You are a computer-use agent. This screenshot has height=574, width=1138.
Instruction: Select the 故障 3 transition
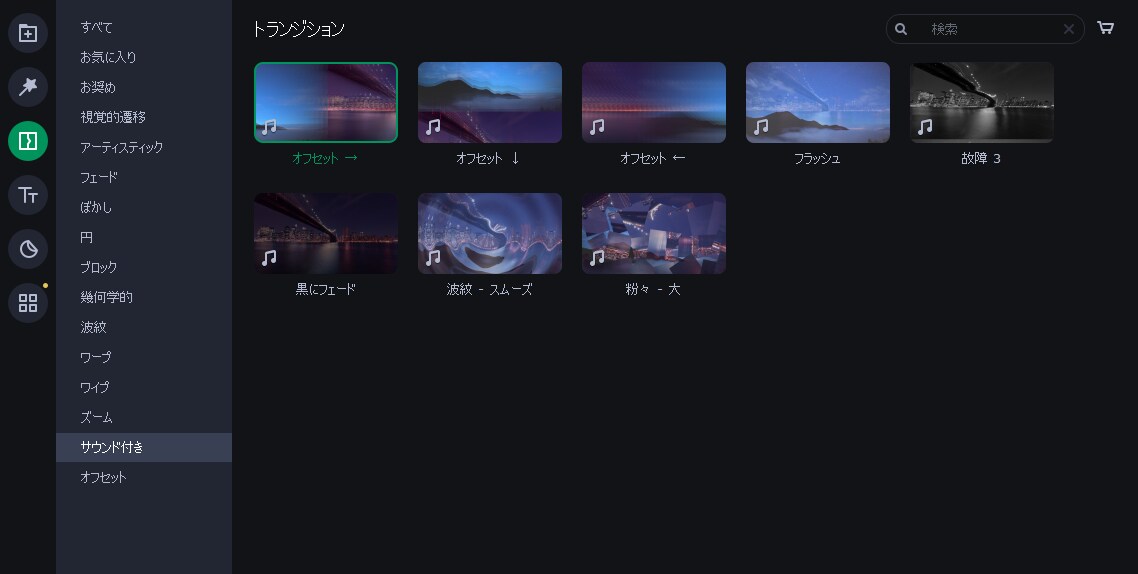tap(982, 103)
